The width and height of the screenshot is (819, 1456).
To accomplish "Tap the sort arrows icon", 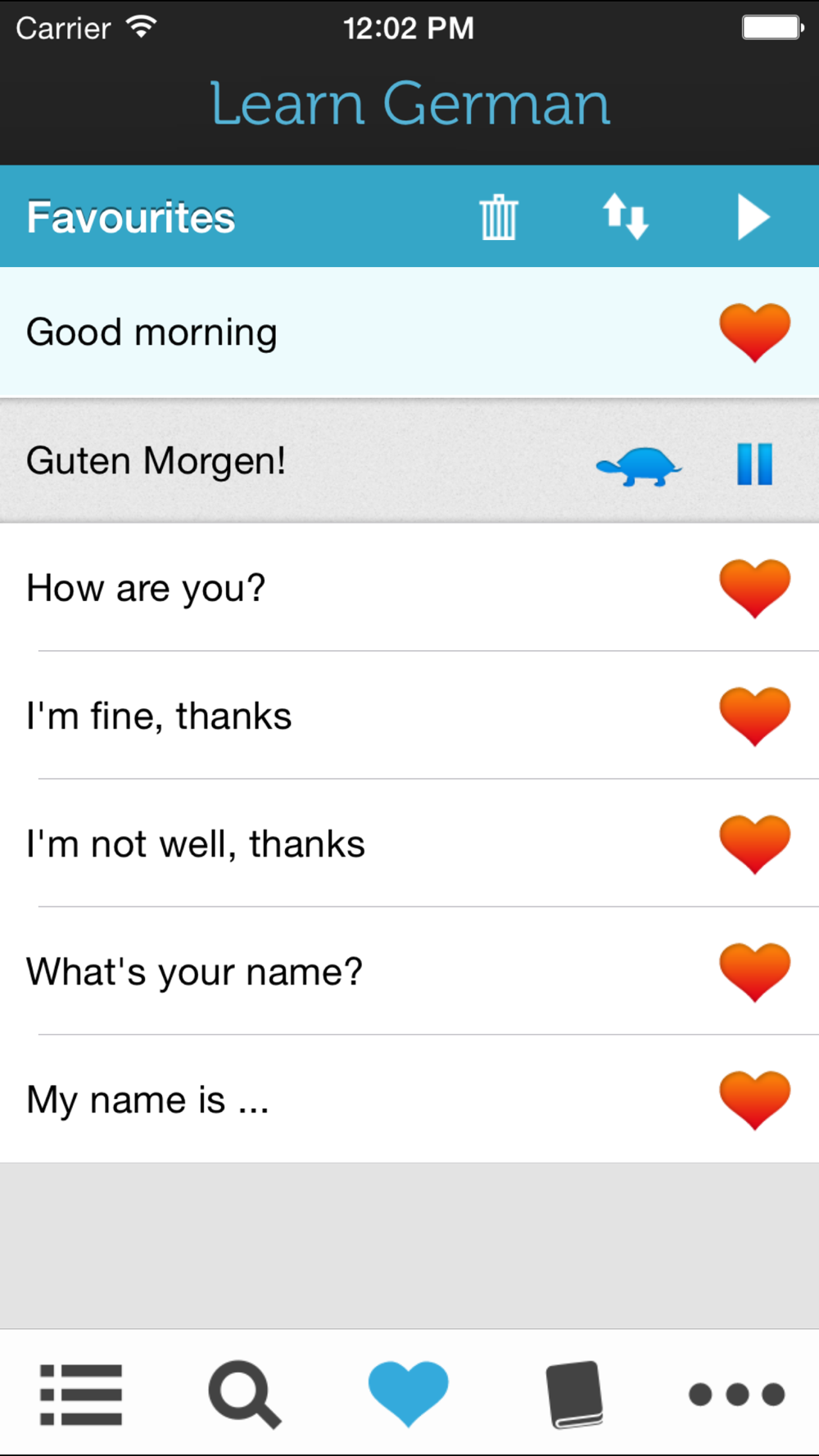I will pos(626,217).
